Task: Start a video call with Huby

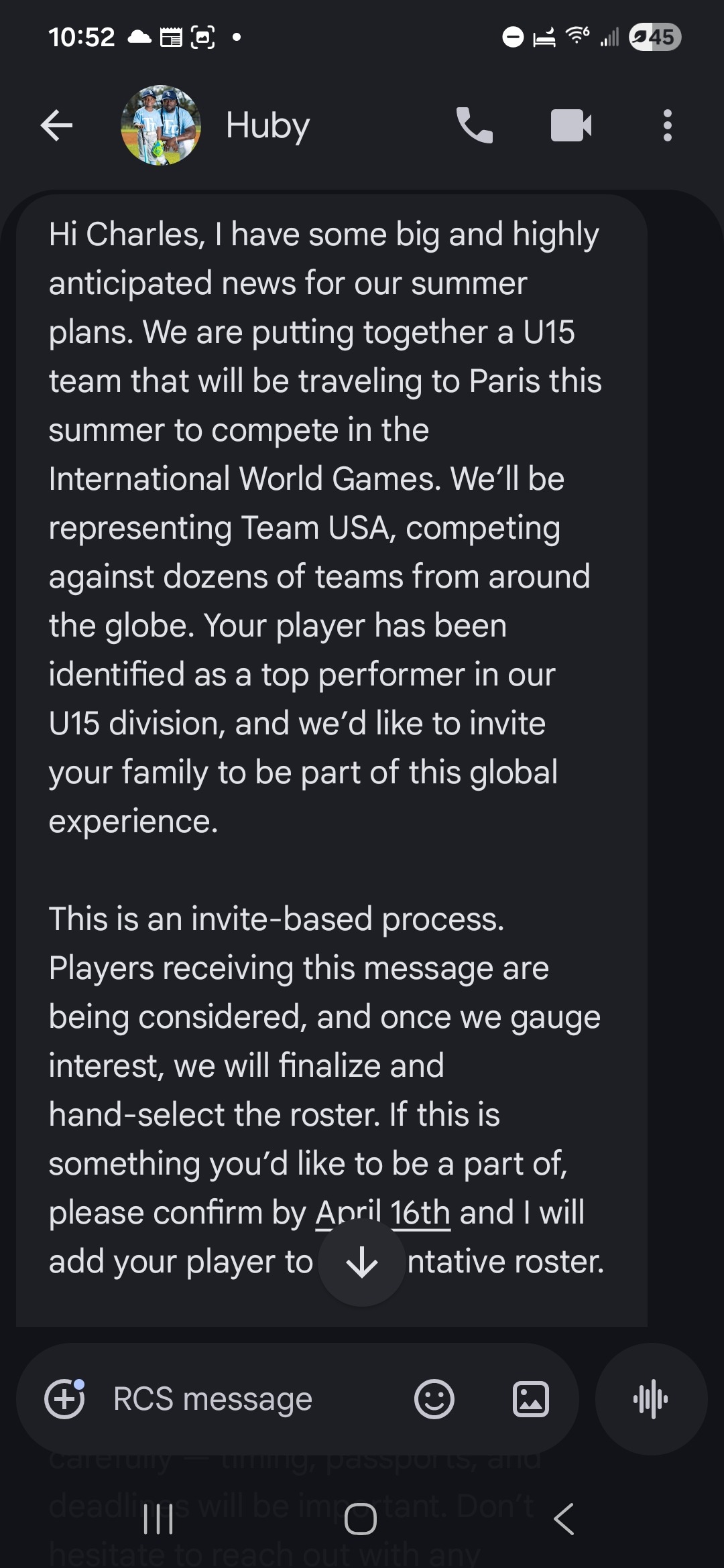Action: tap(570, 125)
